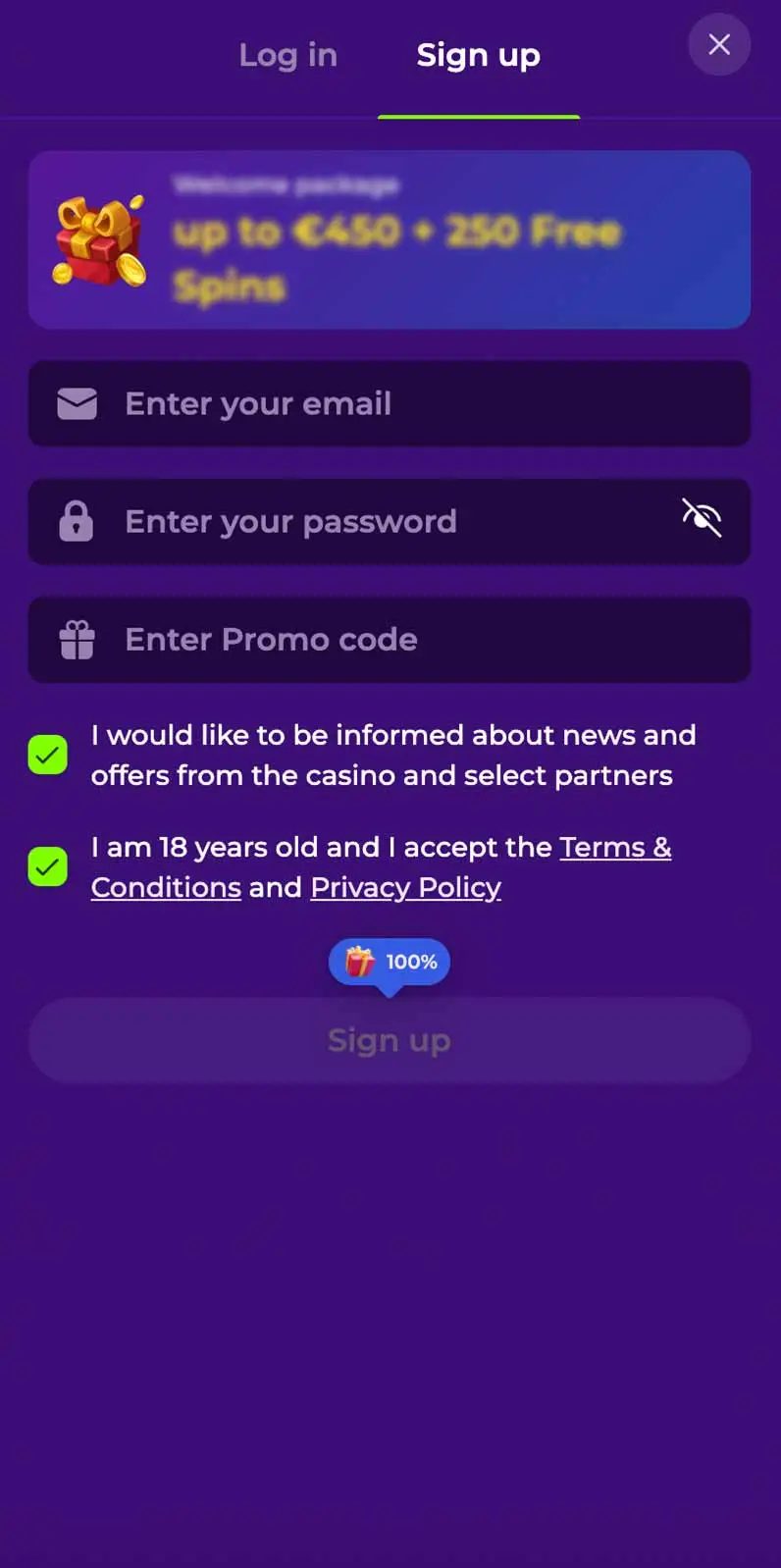Switch to the Log in tab
This screenshot has width=781, height=1568.
[x=287, y=56]
